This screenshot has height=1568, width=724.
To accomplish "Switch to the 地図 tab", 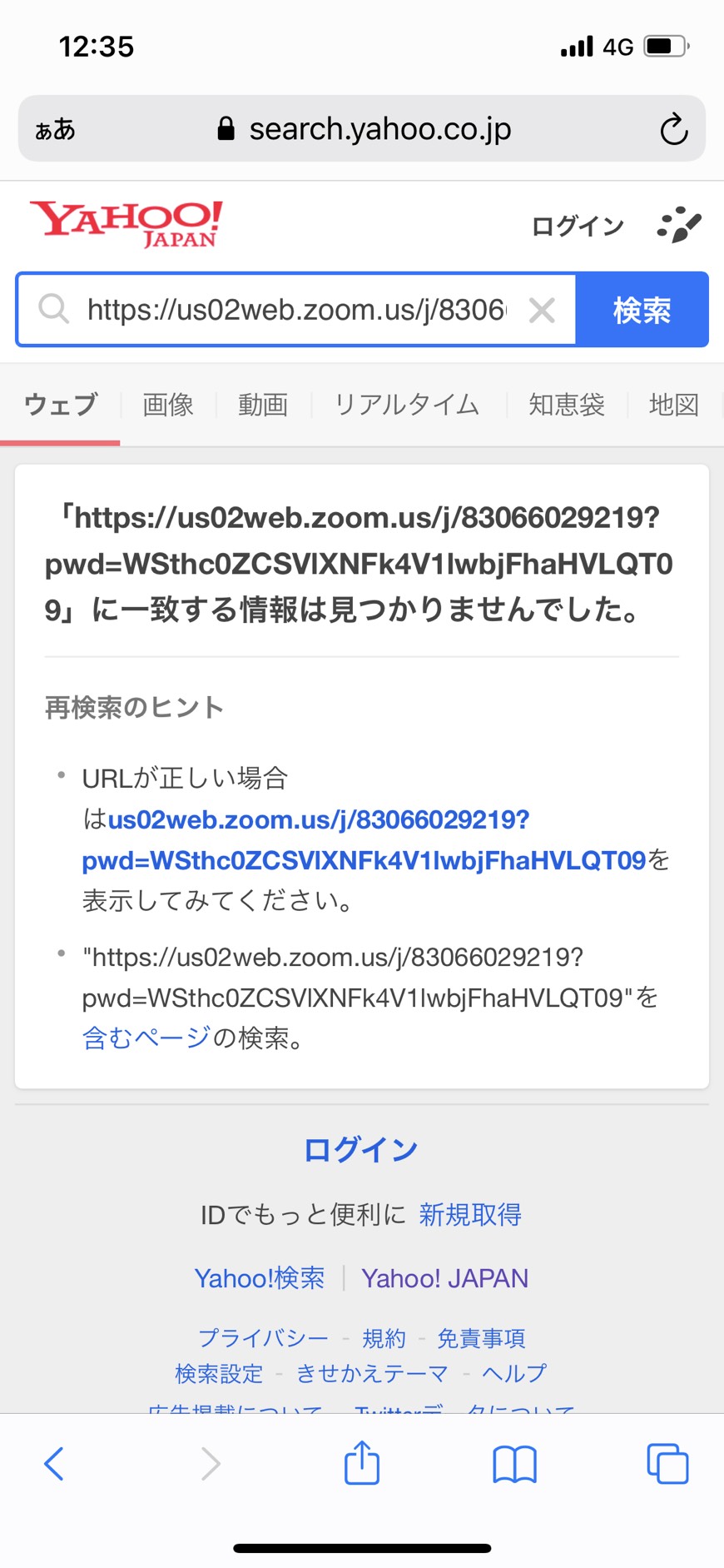I will pos(673,405).
